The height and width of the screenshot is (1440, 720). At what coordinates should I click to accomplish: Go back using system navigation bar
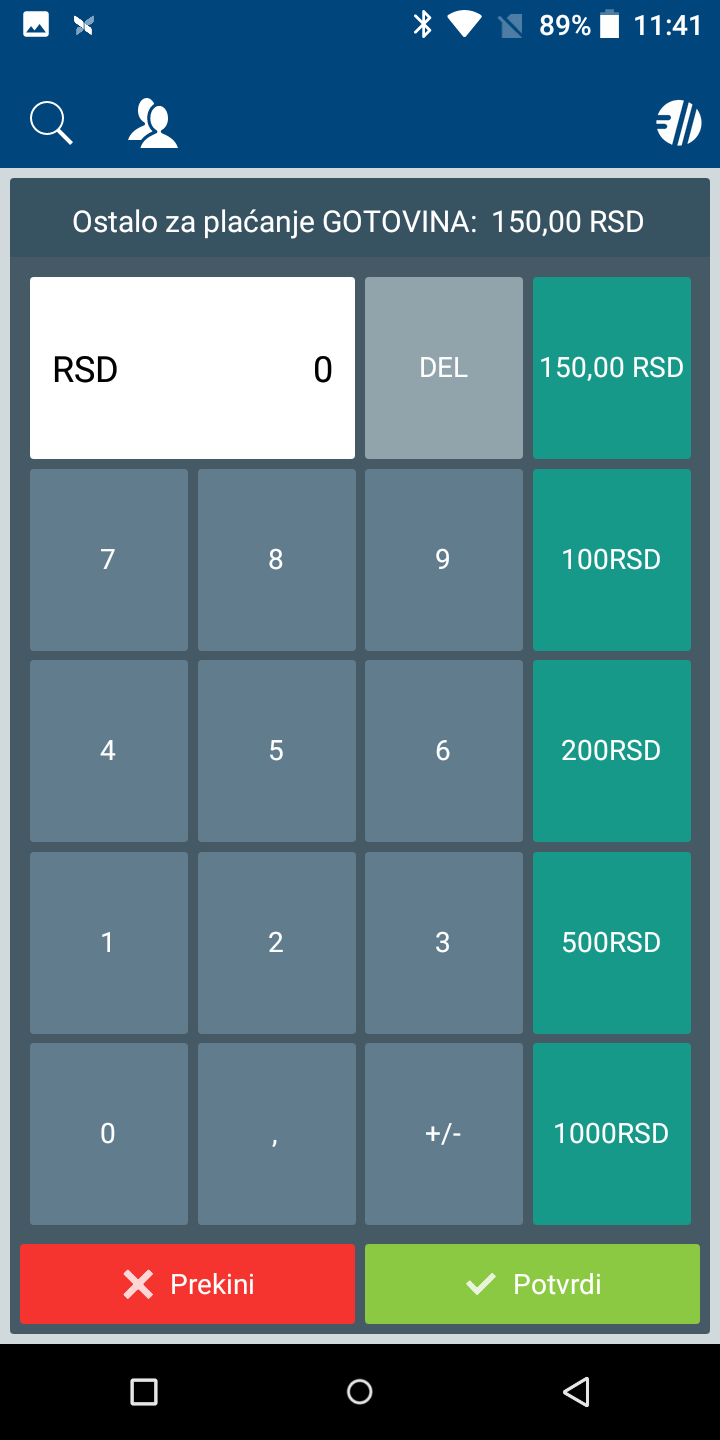(575, 1391)
